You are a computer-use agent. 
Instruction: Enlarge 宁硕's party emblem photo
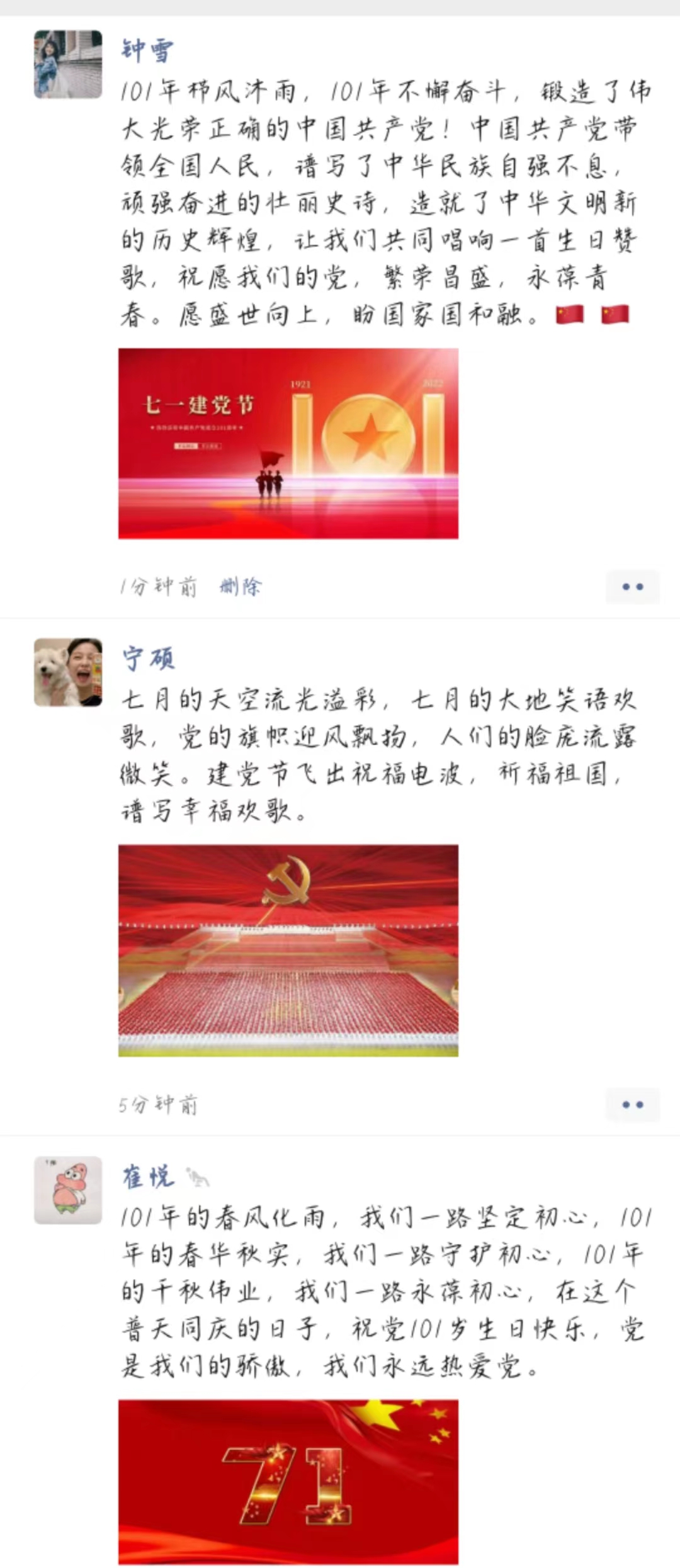click(x=288, y=950)
